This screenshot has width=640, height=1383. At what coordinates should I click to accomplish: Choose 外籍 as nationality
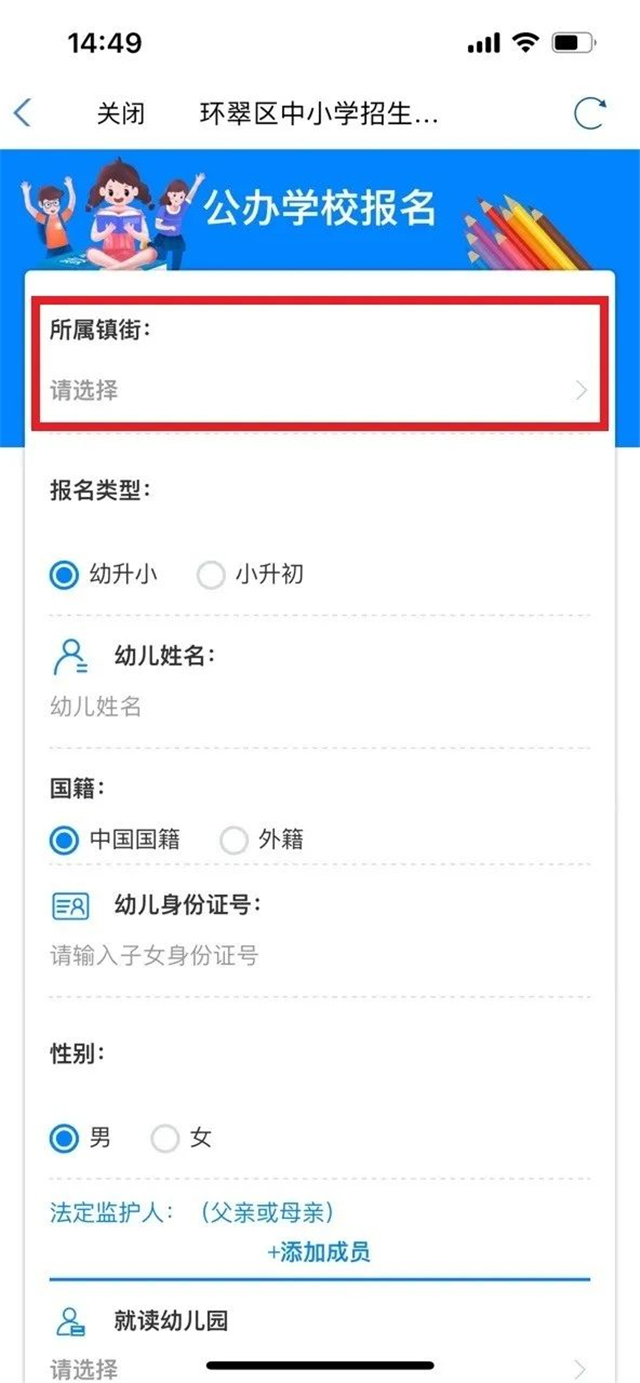click(234, 840)
